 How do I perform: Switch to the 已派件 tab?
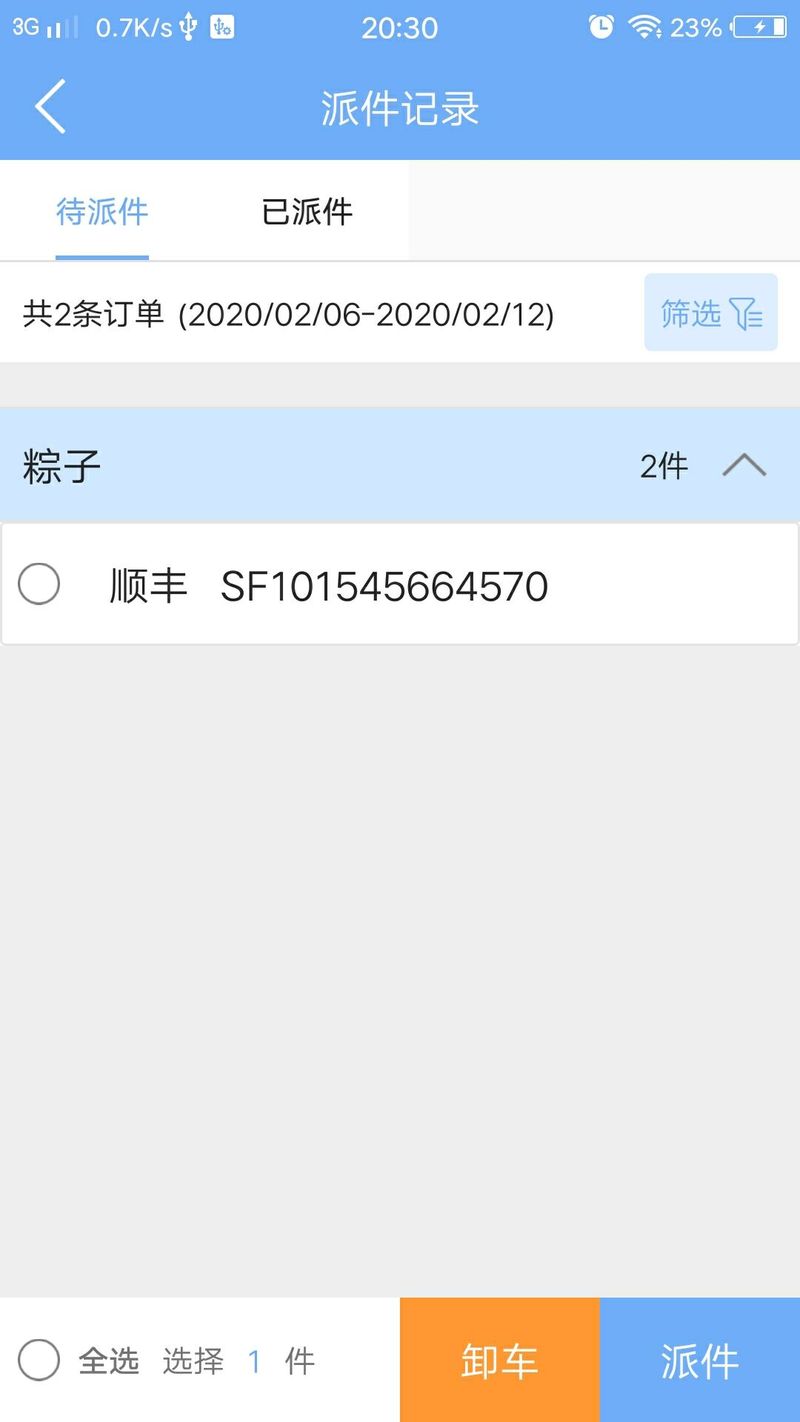(307, 212)
